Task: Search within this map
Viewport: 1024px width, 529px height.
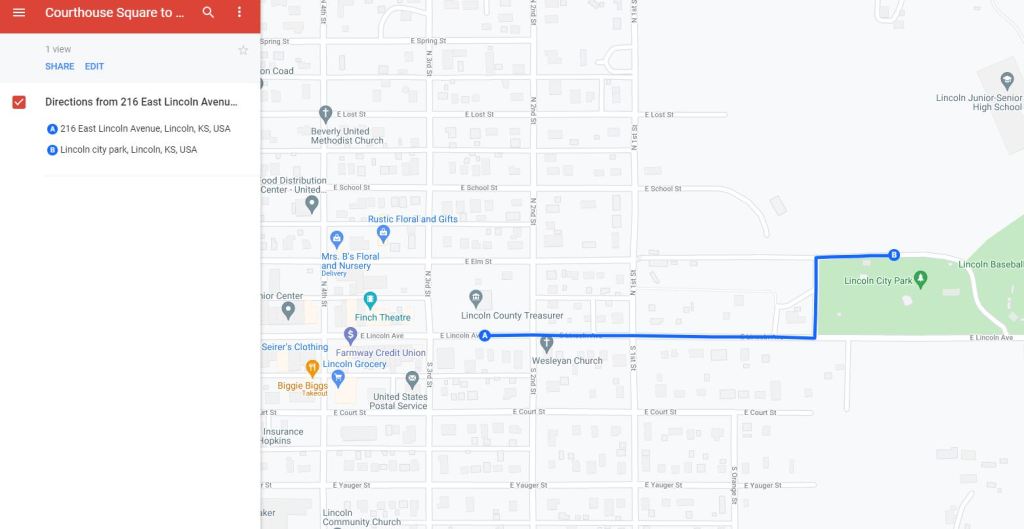Action: [x=208, y=13]
